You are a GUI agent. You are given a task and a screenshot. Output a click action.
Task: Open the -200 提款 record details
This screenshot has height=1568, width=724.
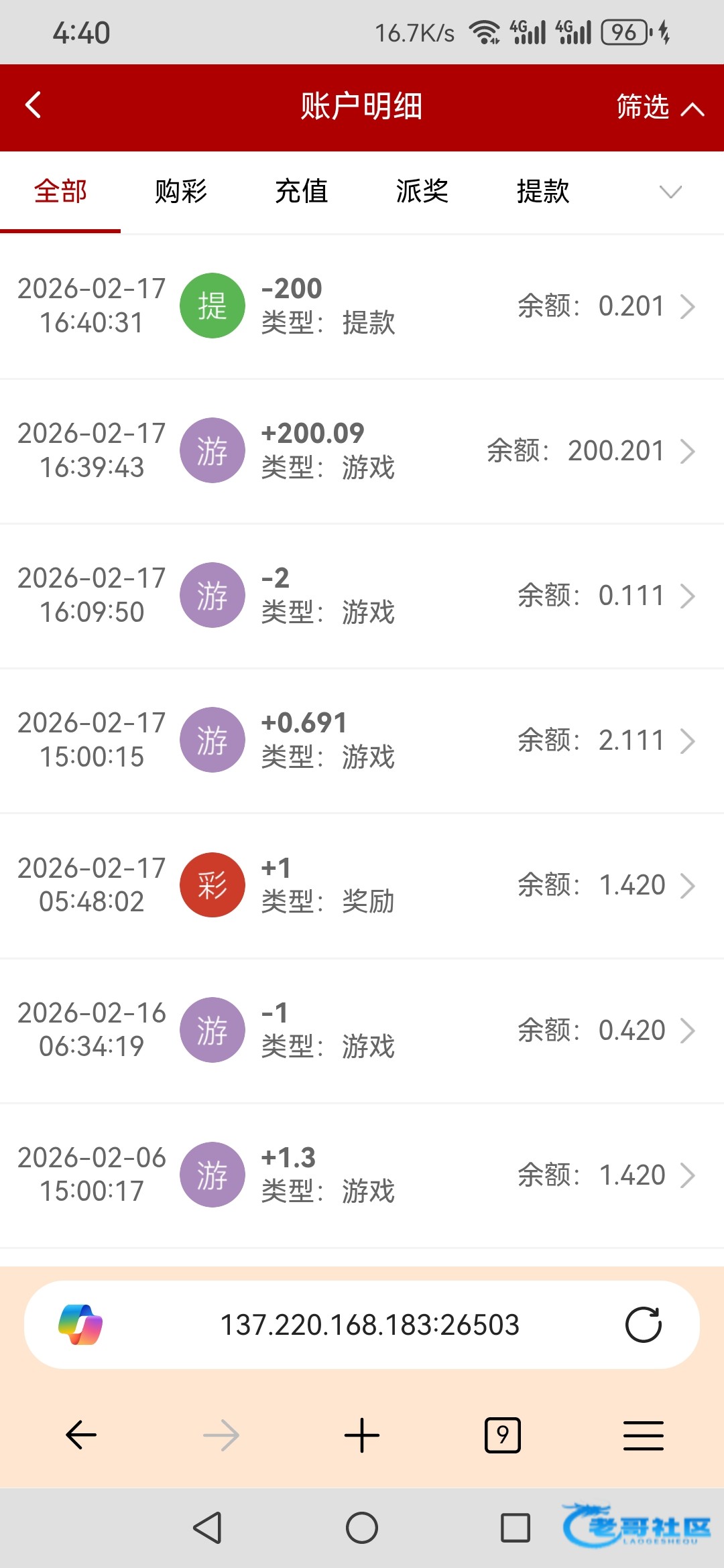pyautogui.click(x=362, y=306)
